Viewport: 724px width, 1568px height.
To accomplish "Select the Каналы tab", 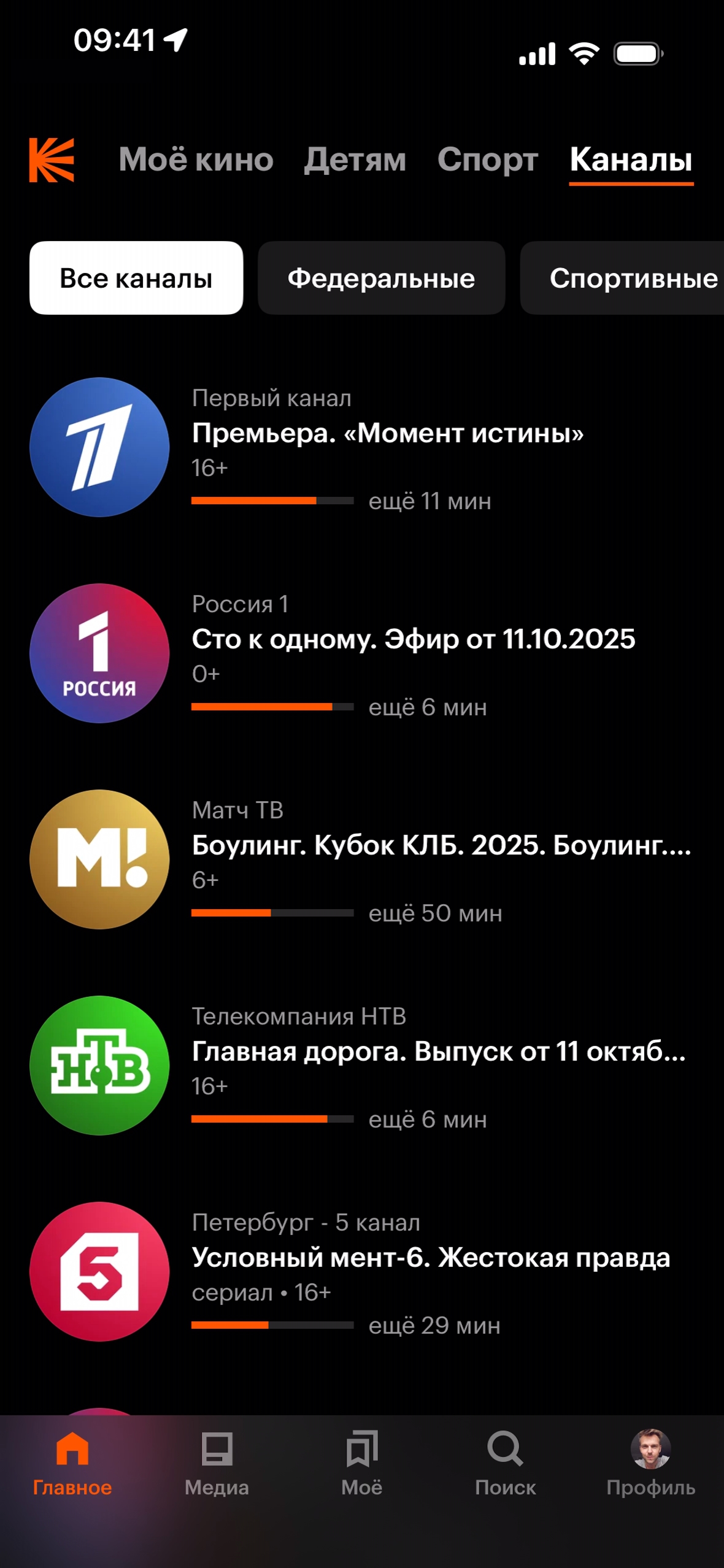I will (631, 160).
